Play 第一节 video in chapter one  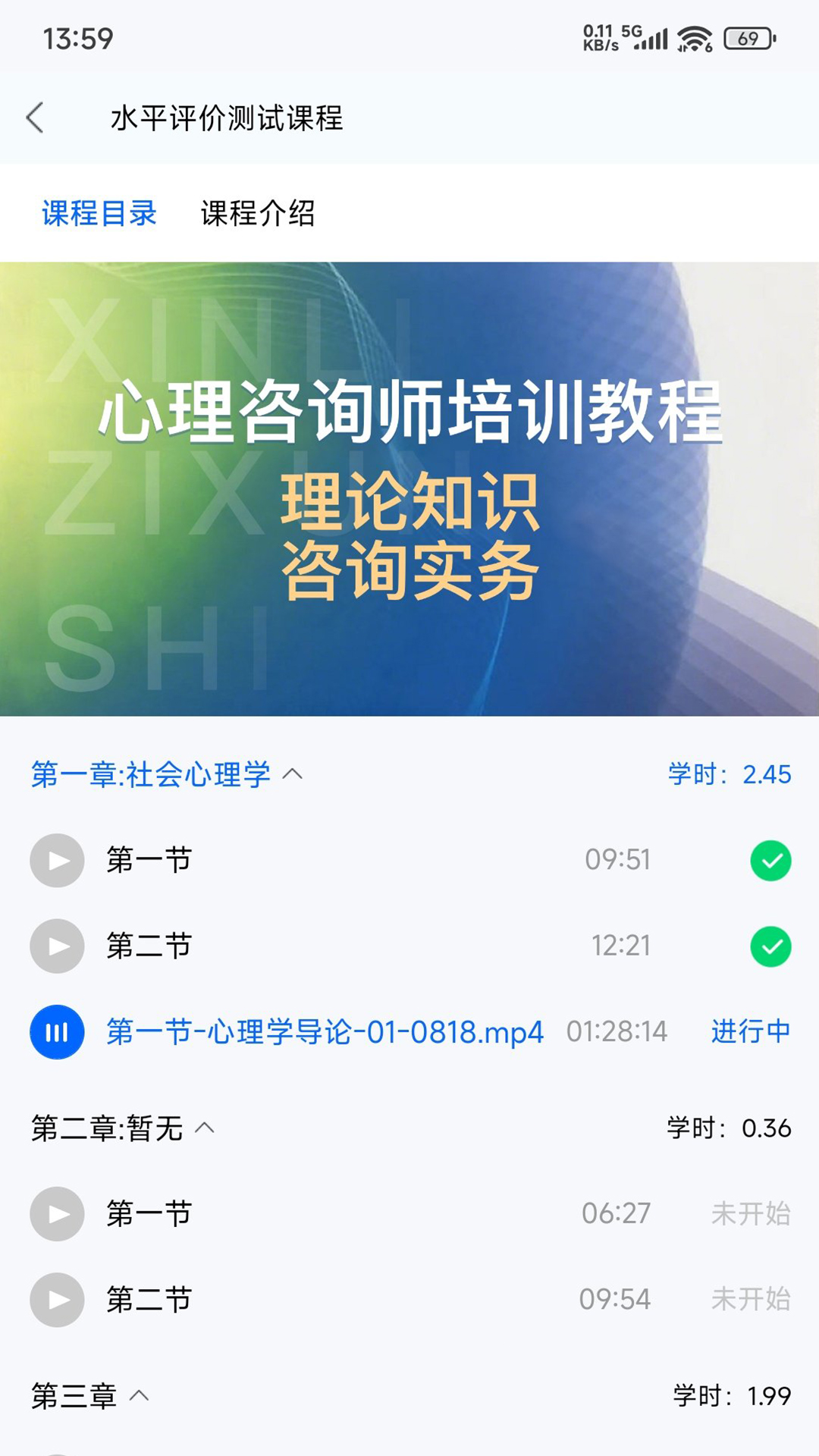pyautogui.click(x=55, y=861)
